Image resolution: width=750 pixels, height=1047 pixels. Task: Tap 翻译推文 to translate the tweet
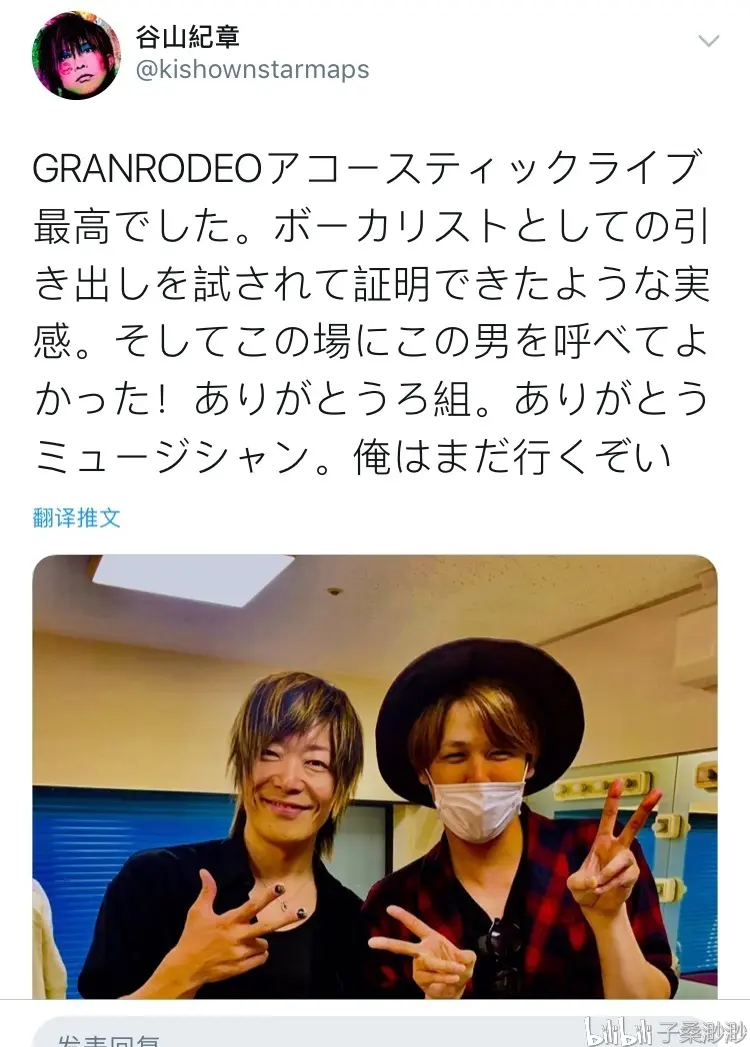click(x=76, y=517)
